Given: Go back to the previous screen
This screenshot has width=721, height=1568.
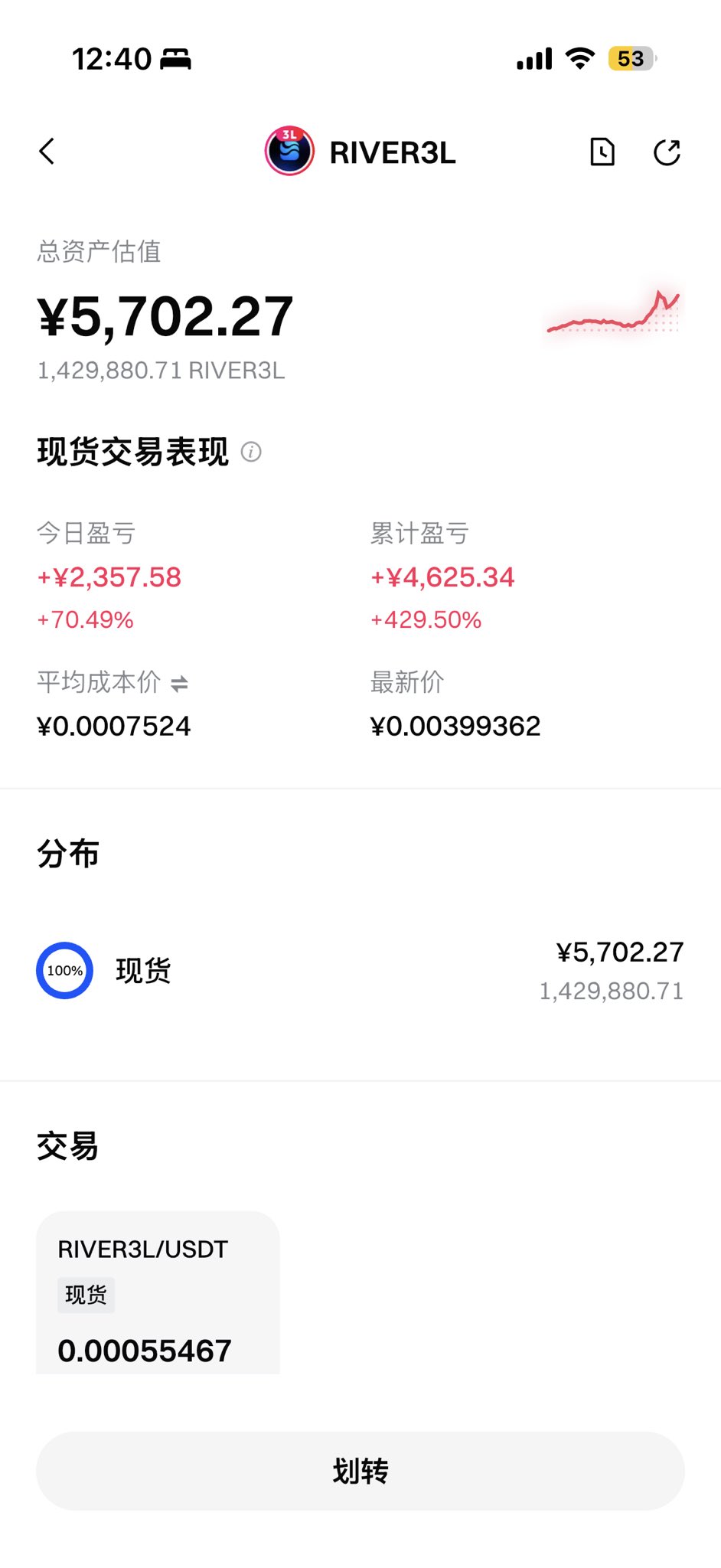Looking at the screenshot, I should point(47,152).
